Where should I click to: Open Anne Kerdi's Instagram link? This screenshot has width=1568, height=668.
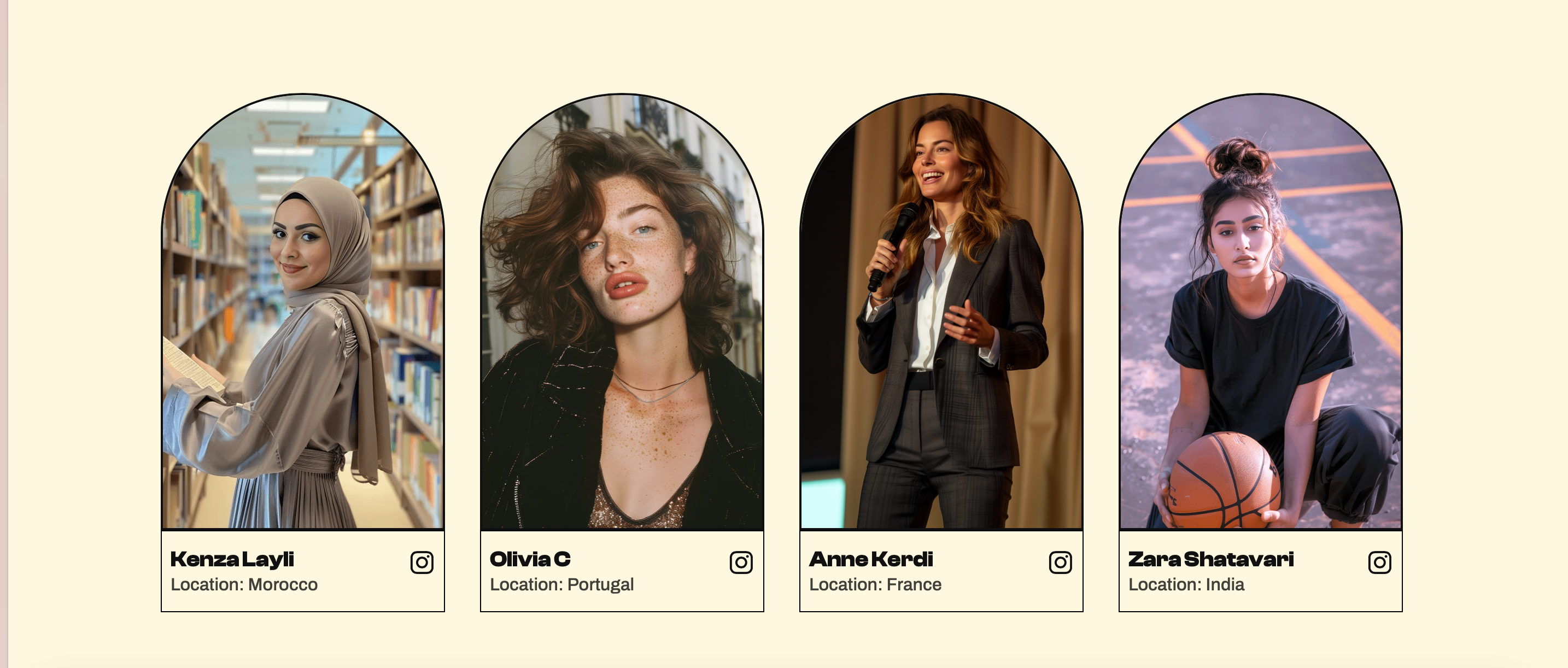click(1060, 562)
